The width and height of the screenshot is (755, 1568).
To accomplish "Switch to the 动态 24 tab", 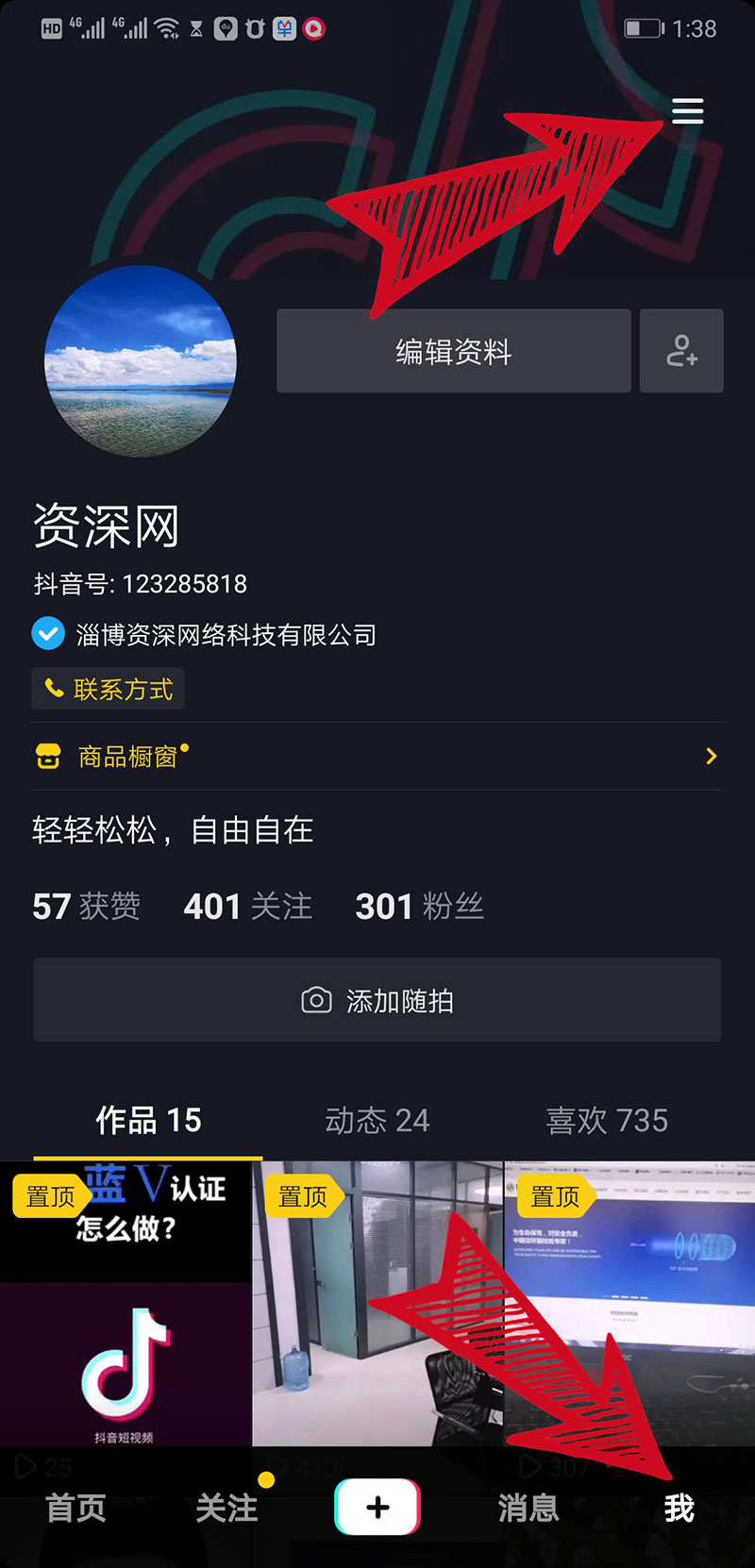I will [x=377, y=1120].
